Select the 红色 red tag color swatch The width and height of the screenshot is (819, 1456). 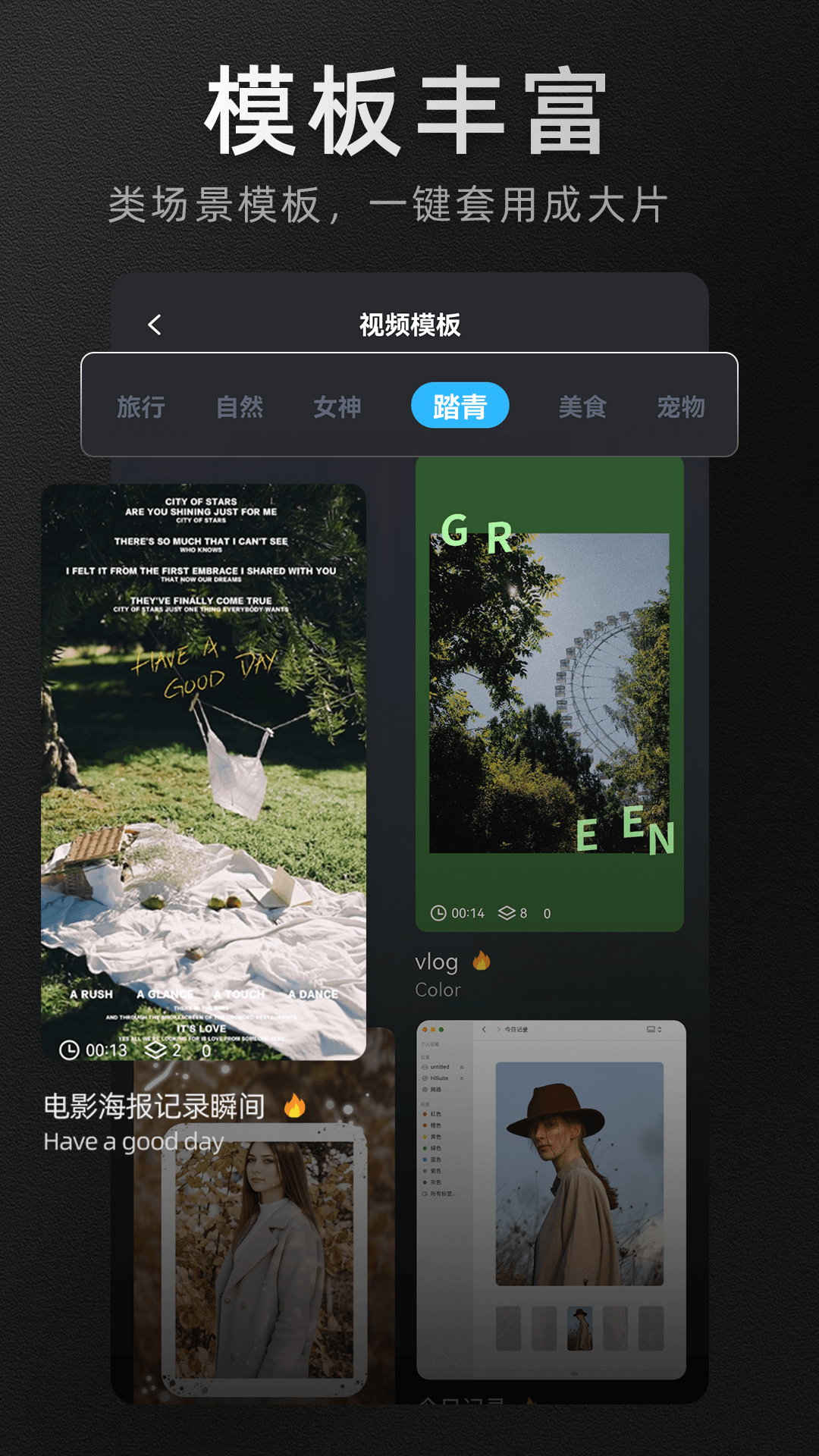pyautogui.click(x=424, y=1114)
